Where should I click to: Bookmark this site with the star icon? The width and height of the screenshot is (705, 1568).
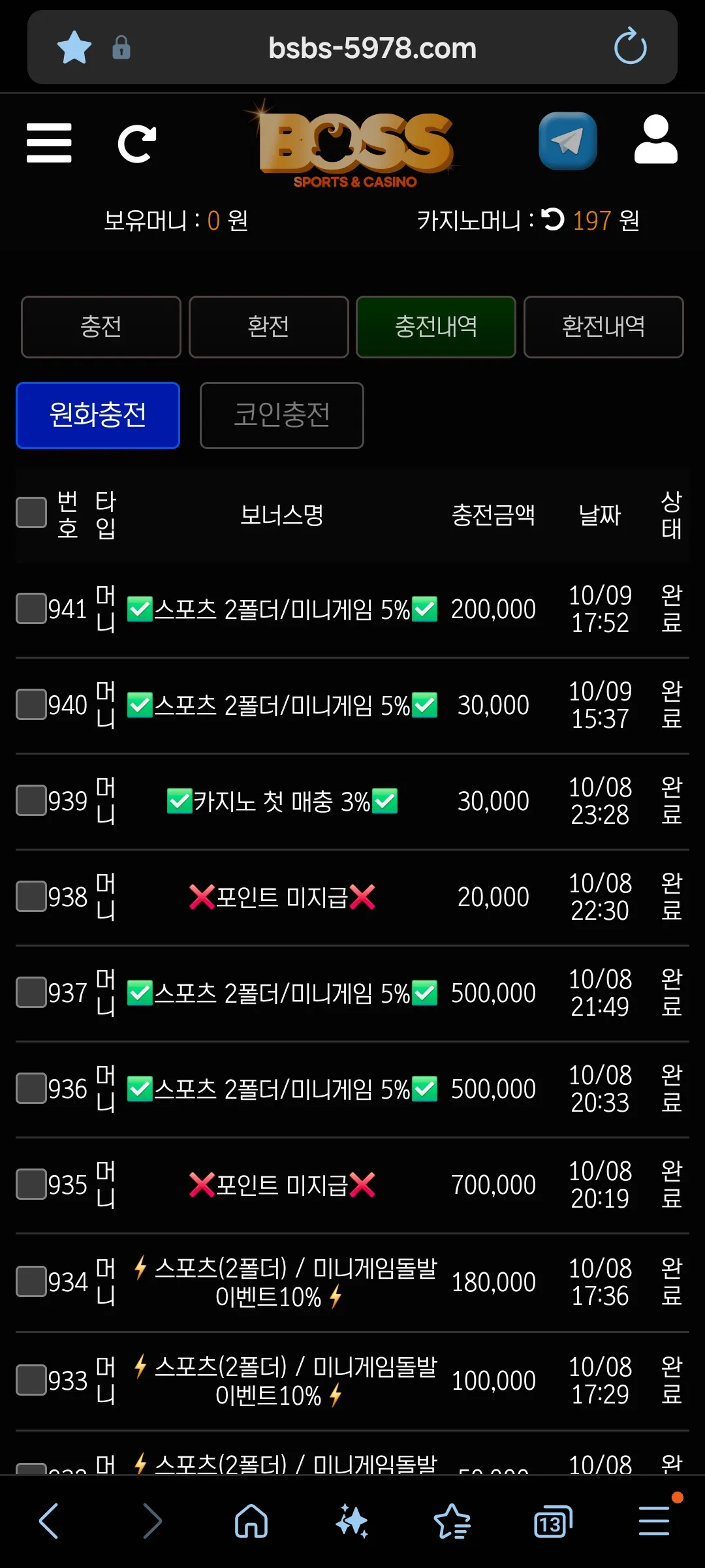click(74, 48)
